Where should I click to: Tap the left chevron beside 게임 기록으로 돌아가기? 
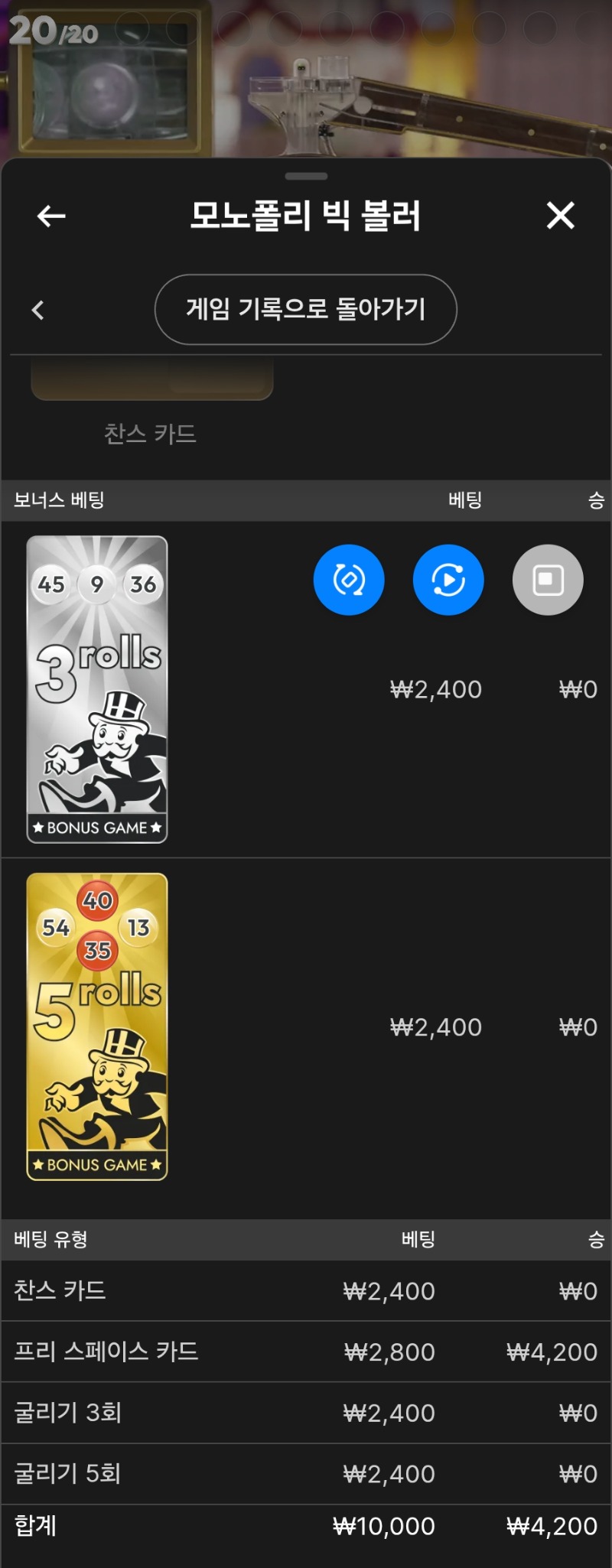pos(38,310)
